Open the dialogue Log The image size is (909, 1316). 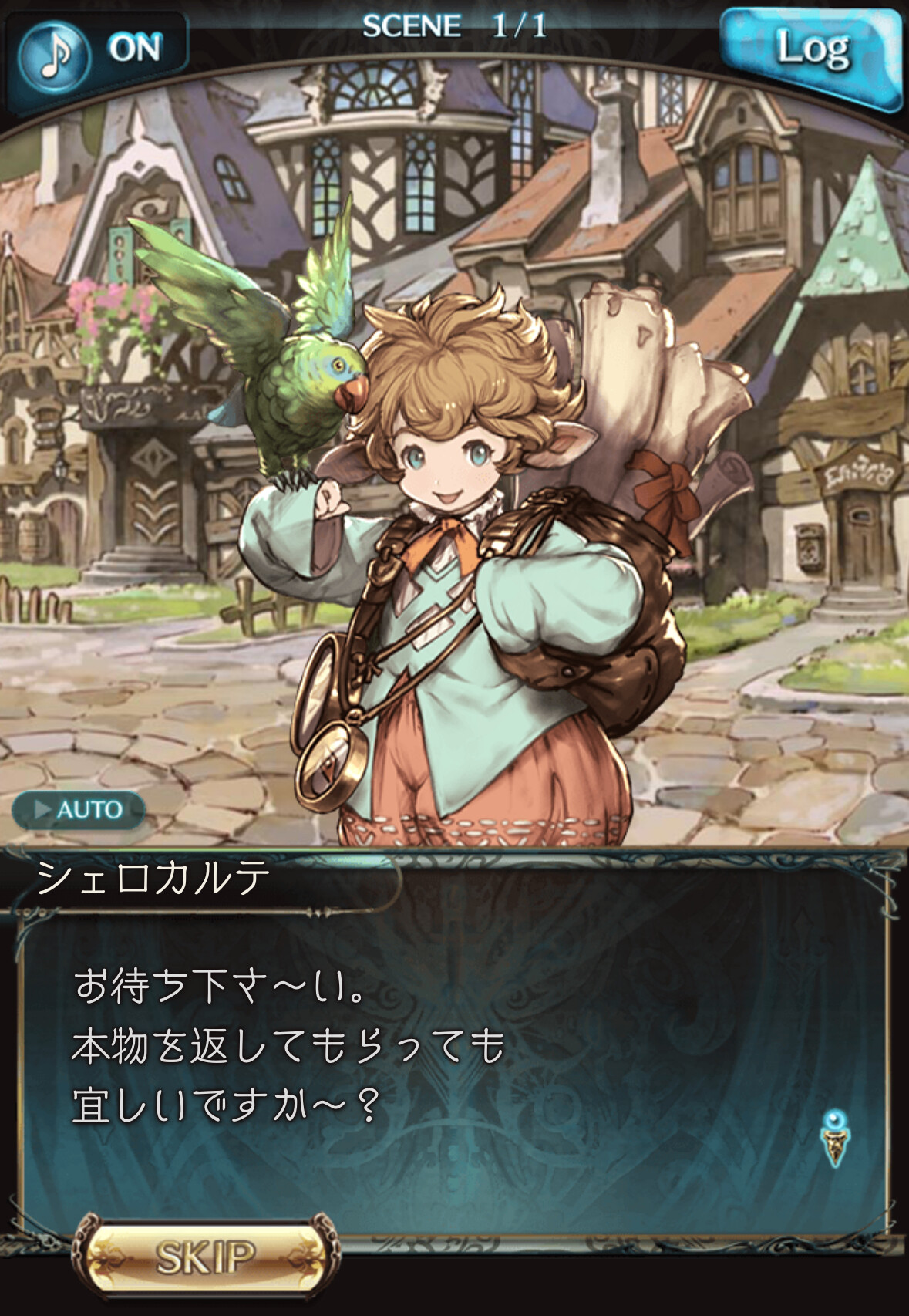[812, 52]
